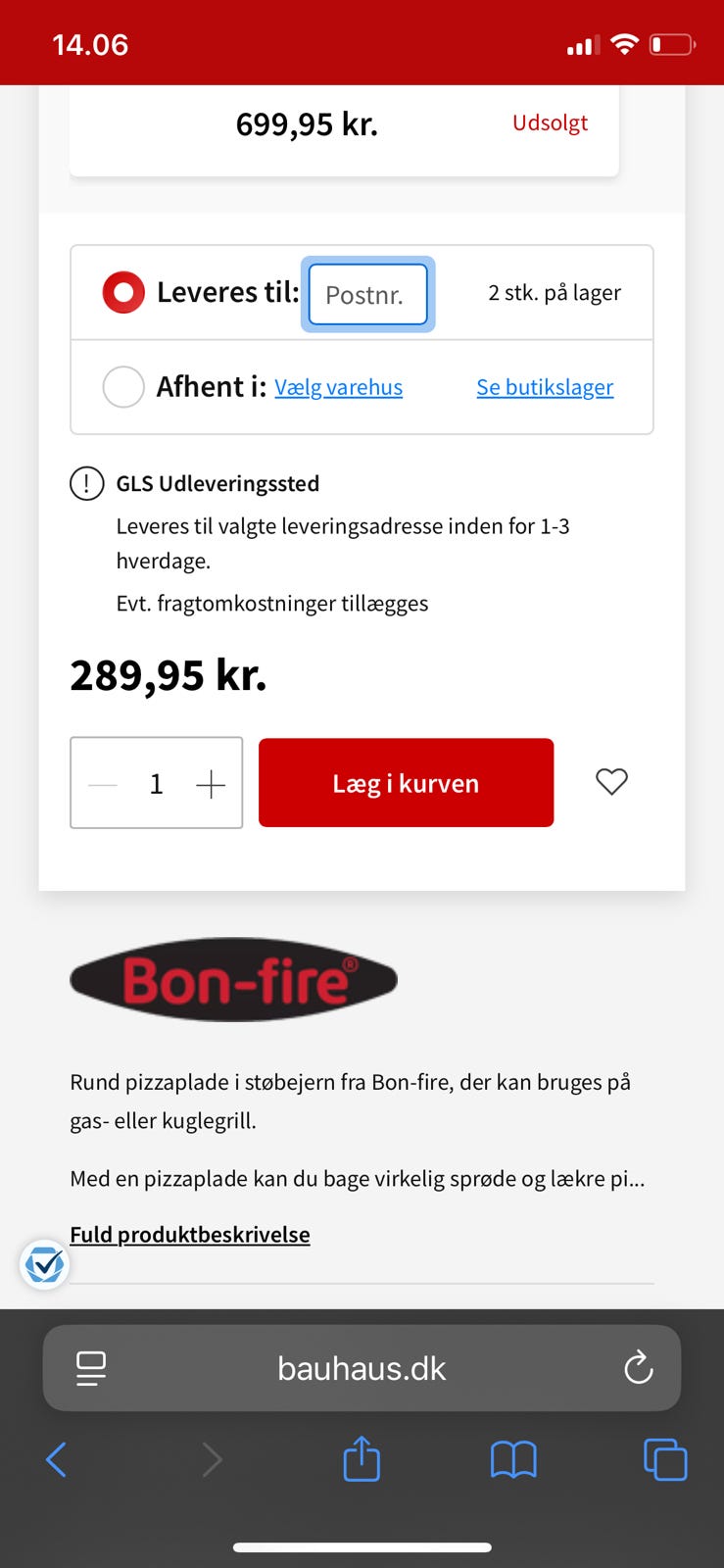Click the Postnr. input field
724x1568 pixels.
pos(367,293)
